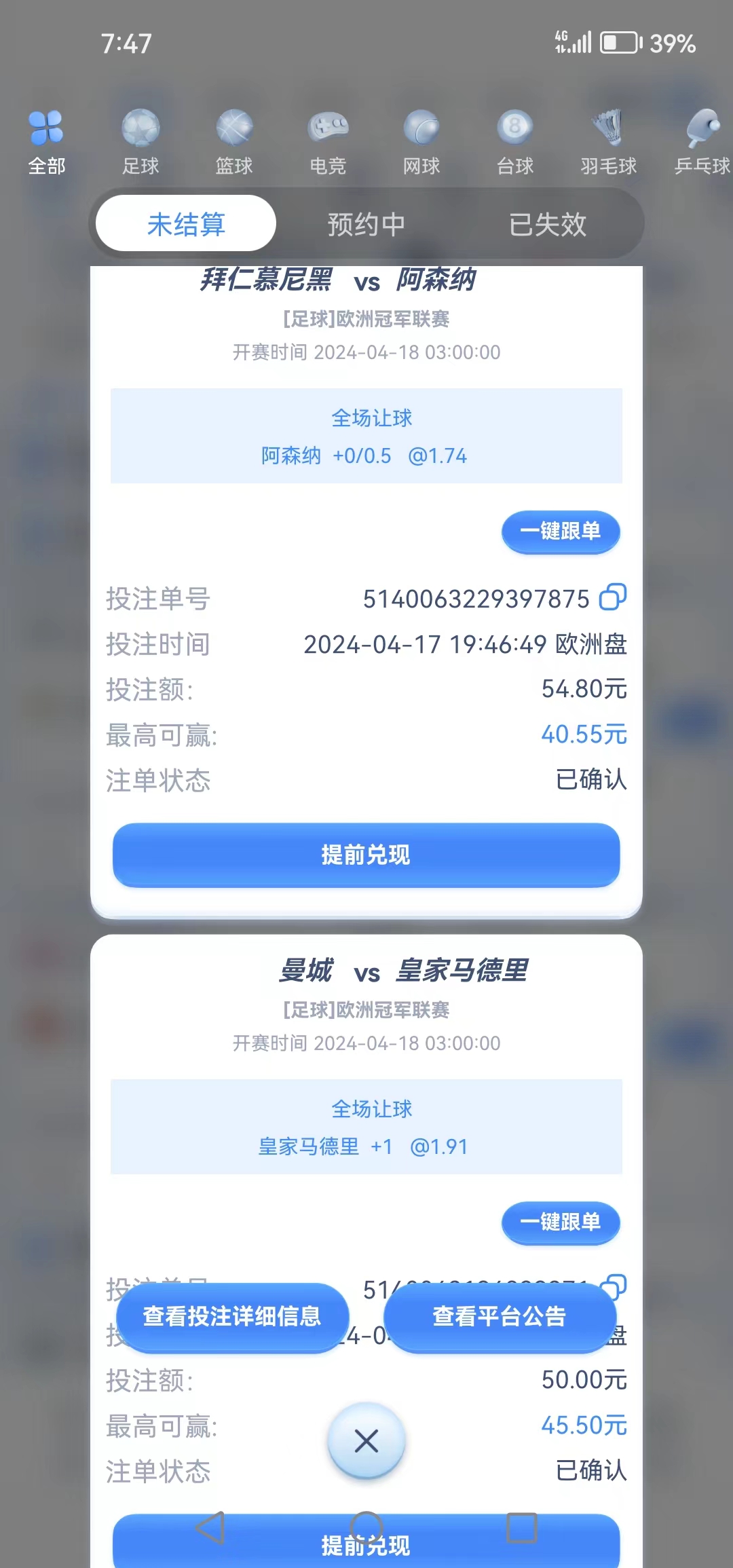Switch to the 预约中 tab
733x1568 pixels.
tap(366, 223)
